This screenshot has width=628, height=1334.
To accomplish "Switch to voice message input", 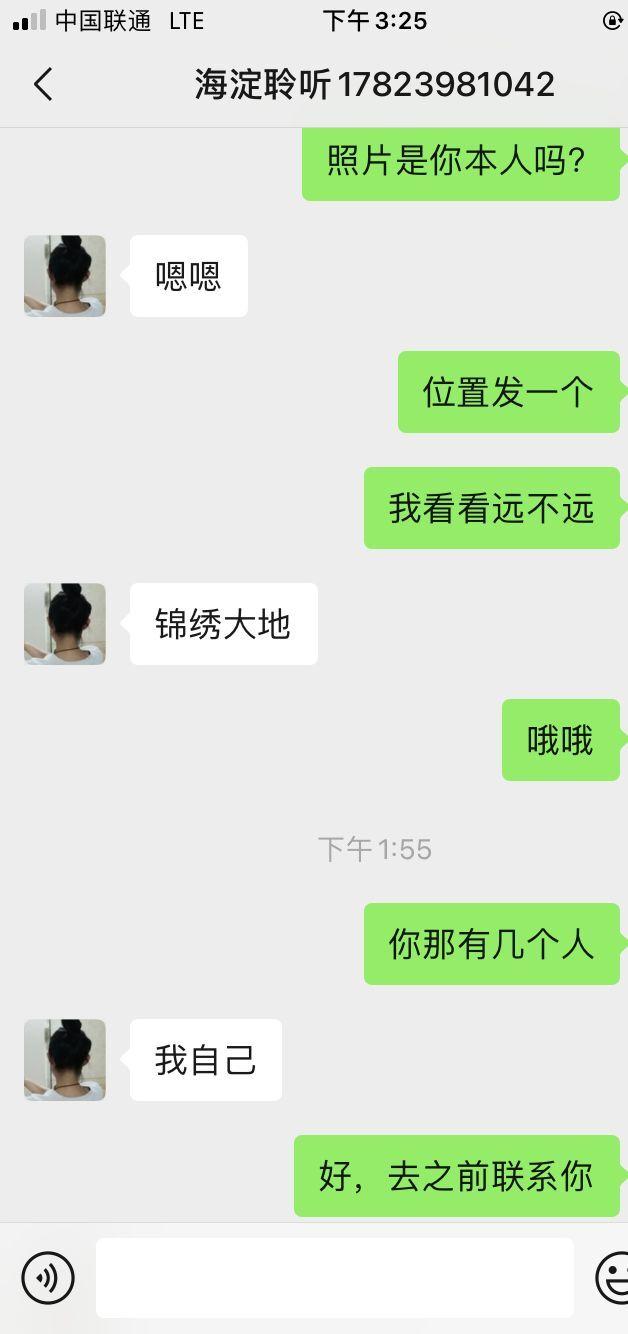I will pyautogui.click(x=48, y=1277).
